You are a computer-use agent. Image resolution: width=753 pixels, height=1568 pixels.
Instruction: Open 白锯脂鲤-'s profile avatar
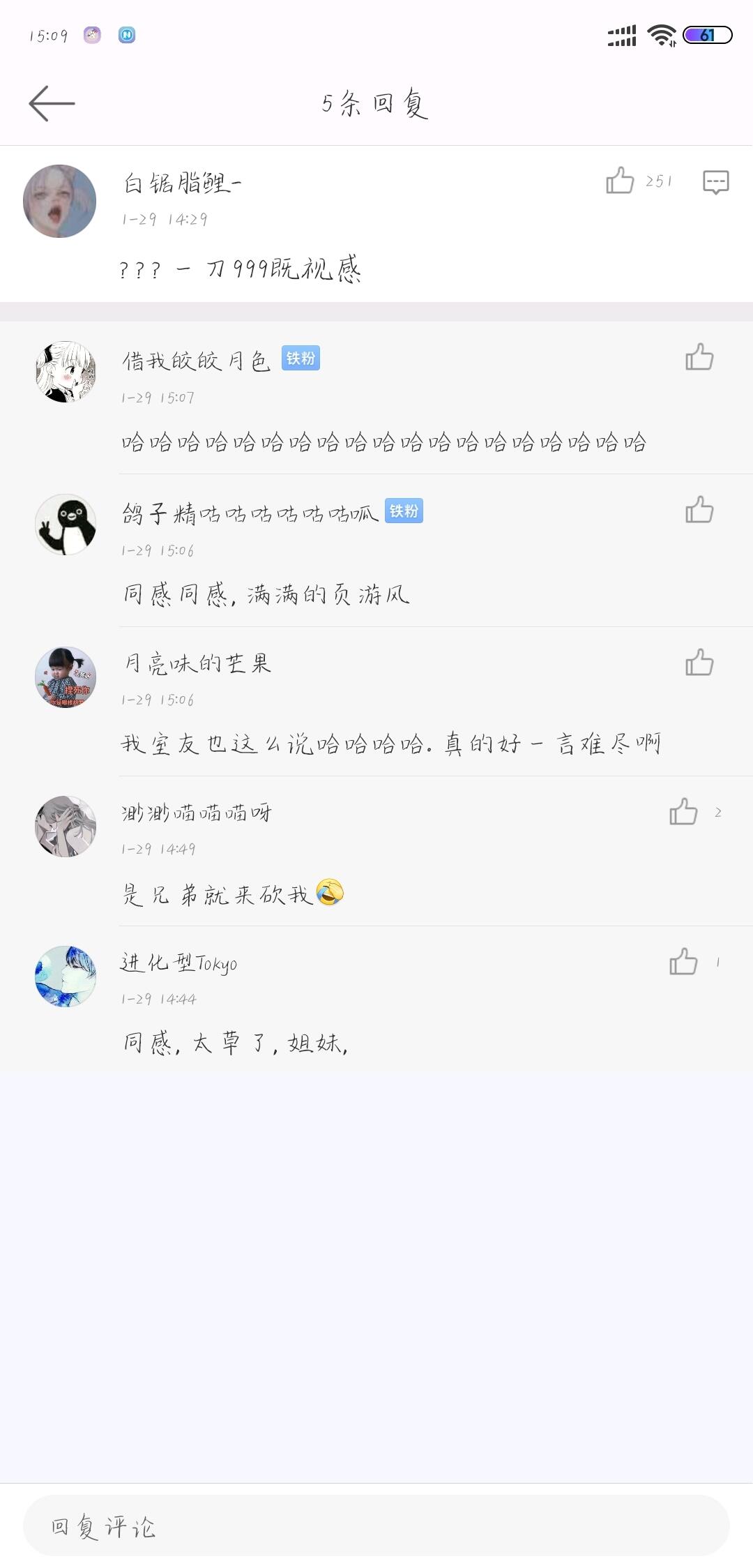60,201
